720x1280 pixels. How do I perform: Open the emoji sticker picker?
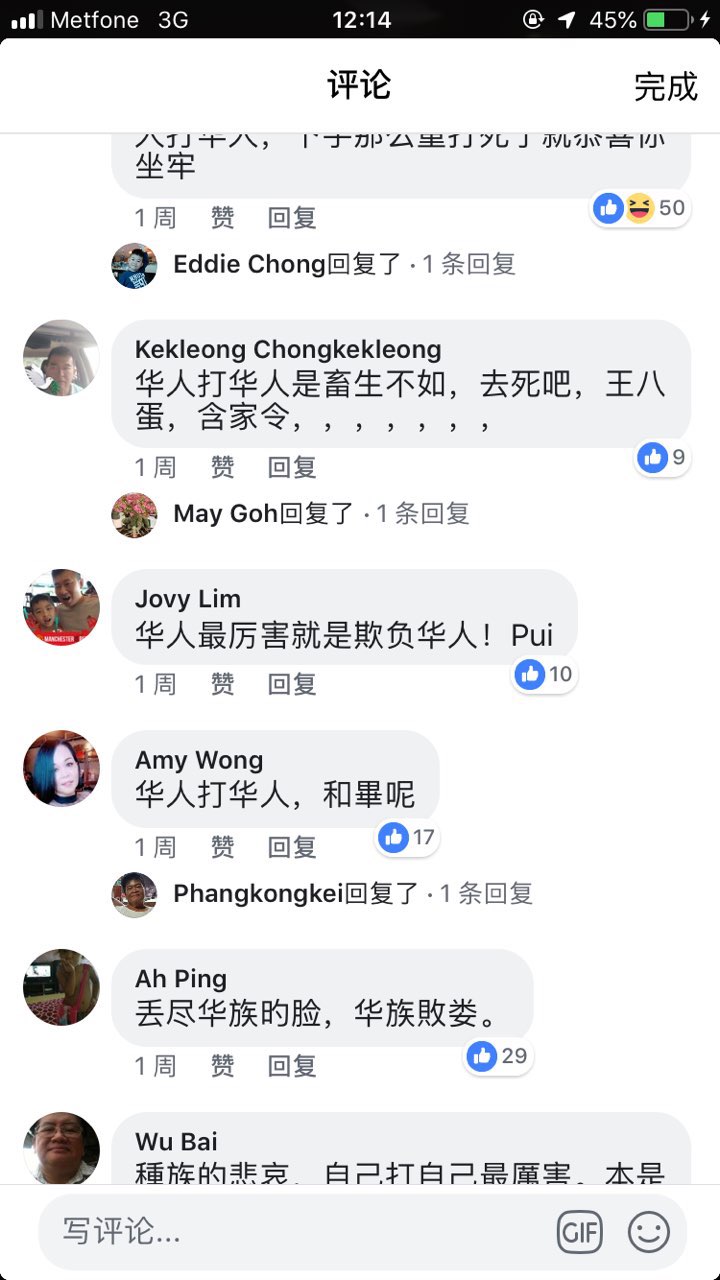click(648, 1232)
